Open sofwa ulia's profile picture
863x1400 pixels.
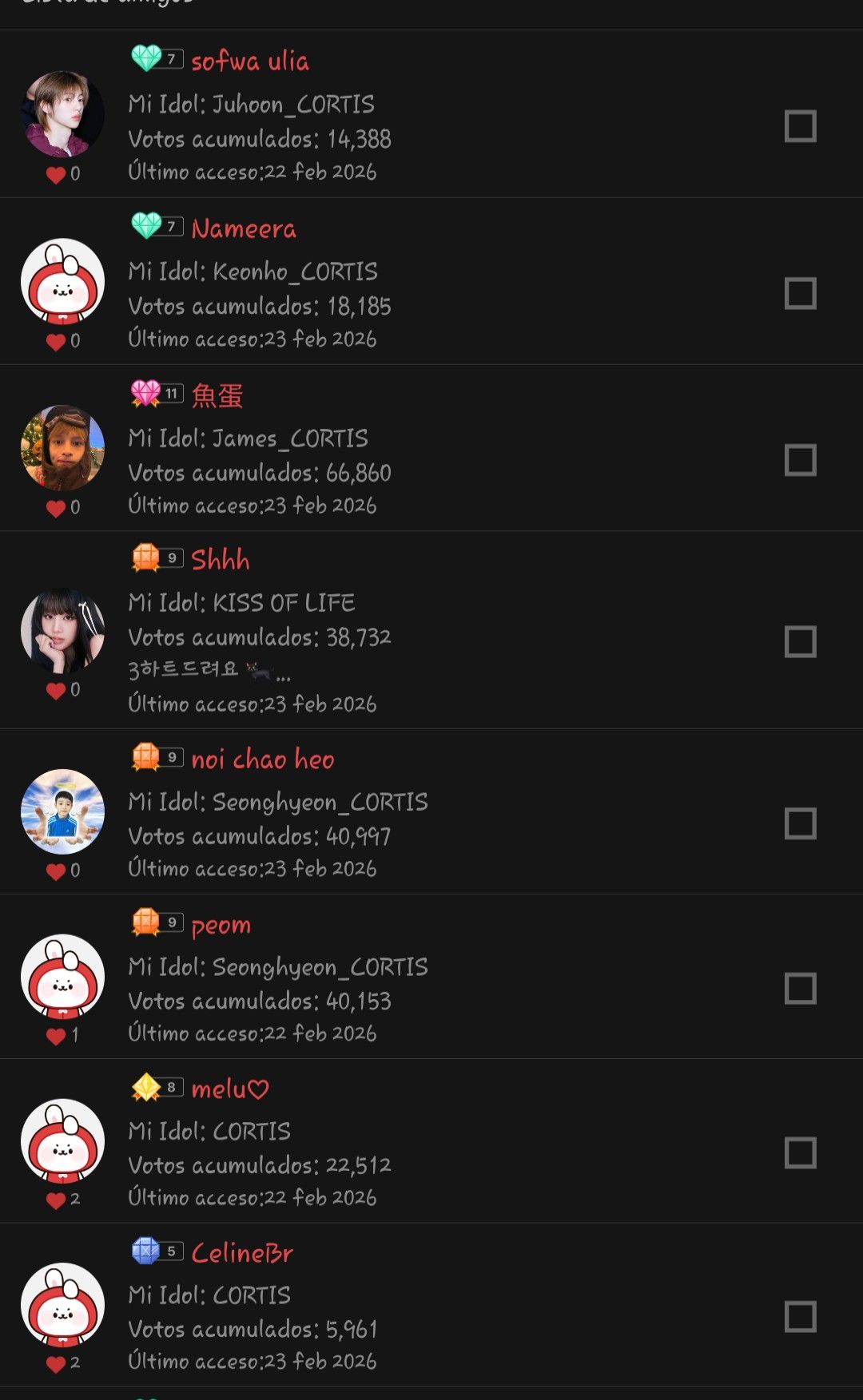pos(62,113)
